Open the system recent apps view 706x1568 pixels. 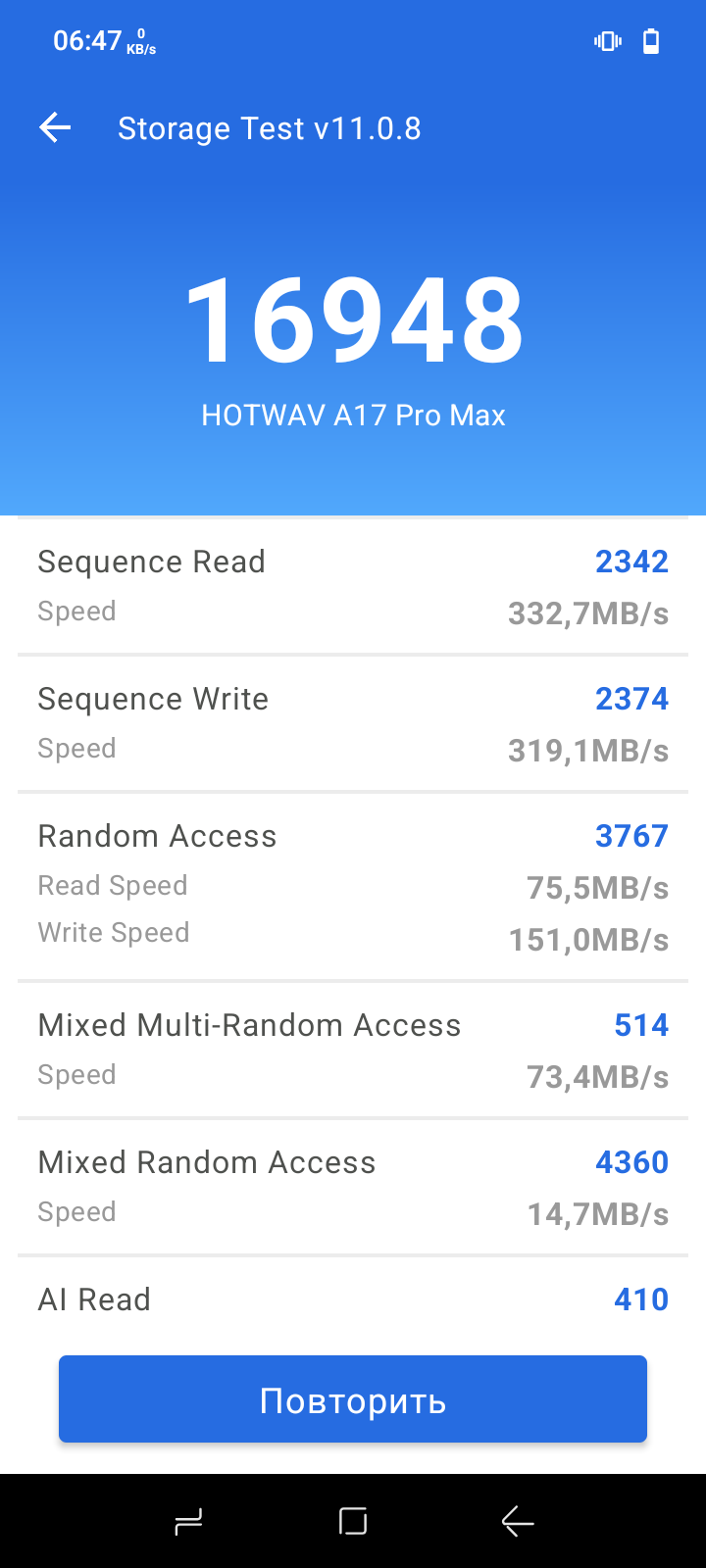pos(188,1521)
